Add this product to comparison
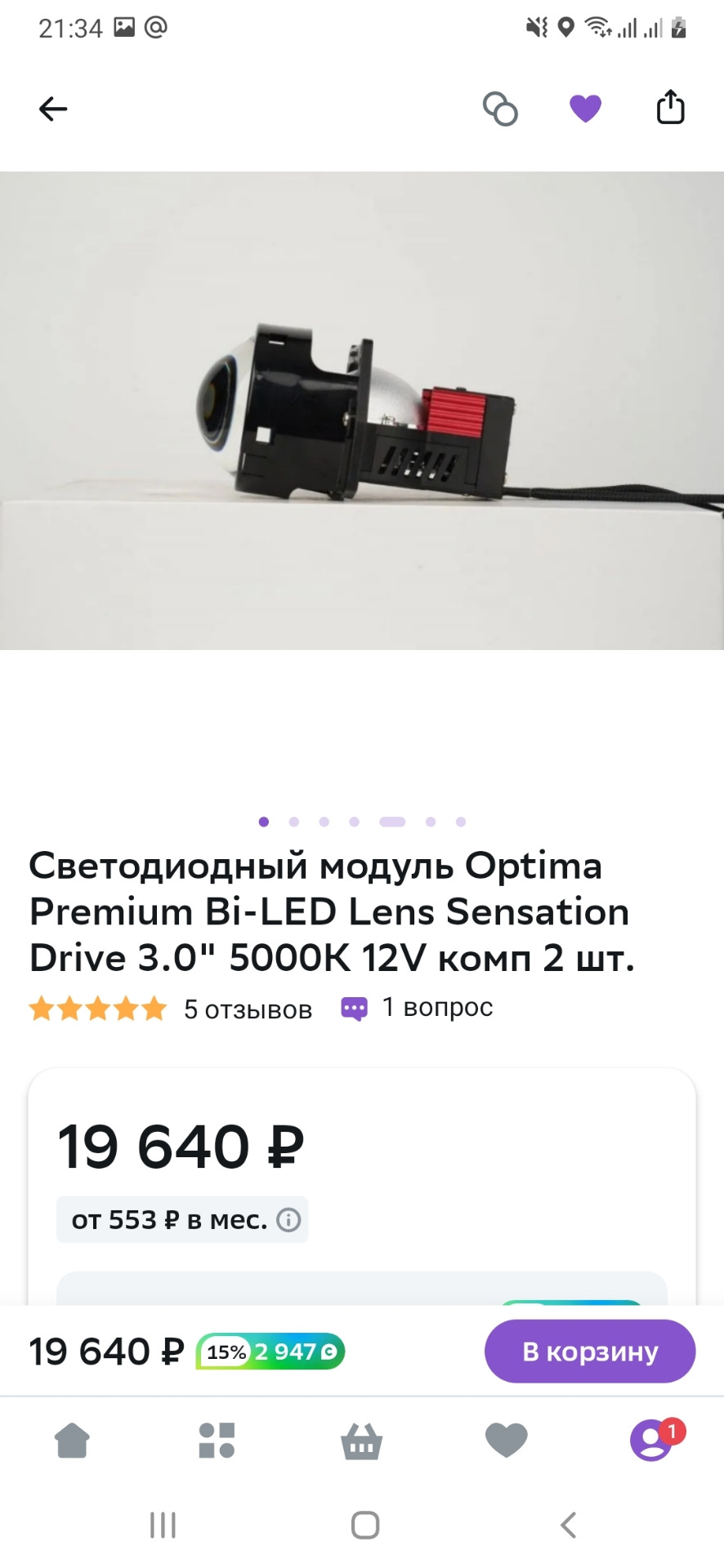Screen dimensions: 724x1568 point(500,109)
